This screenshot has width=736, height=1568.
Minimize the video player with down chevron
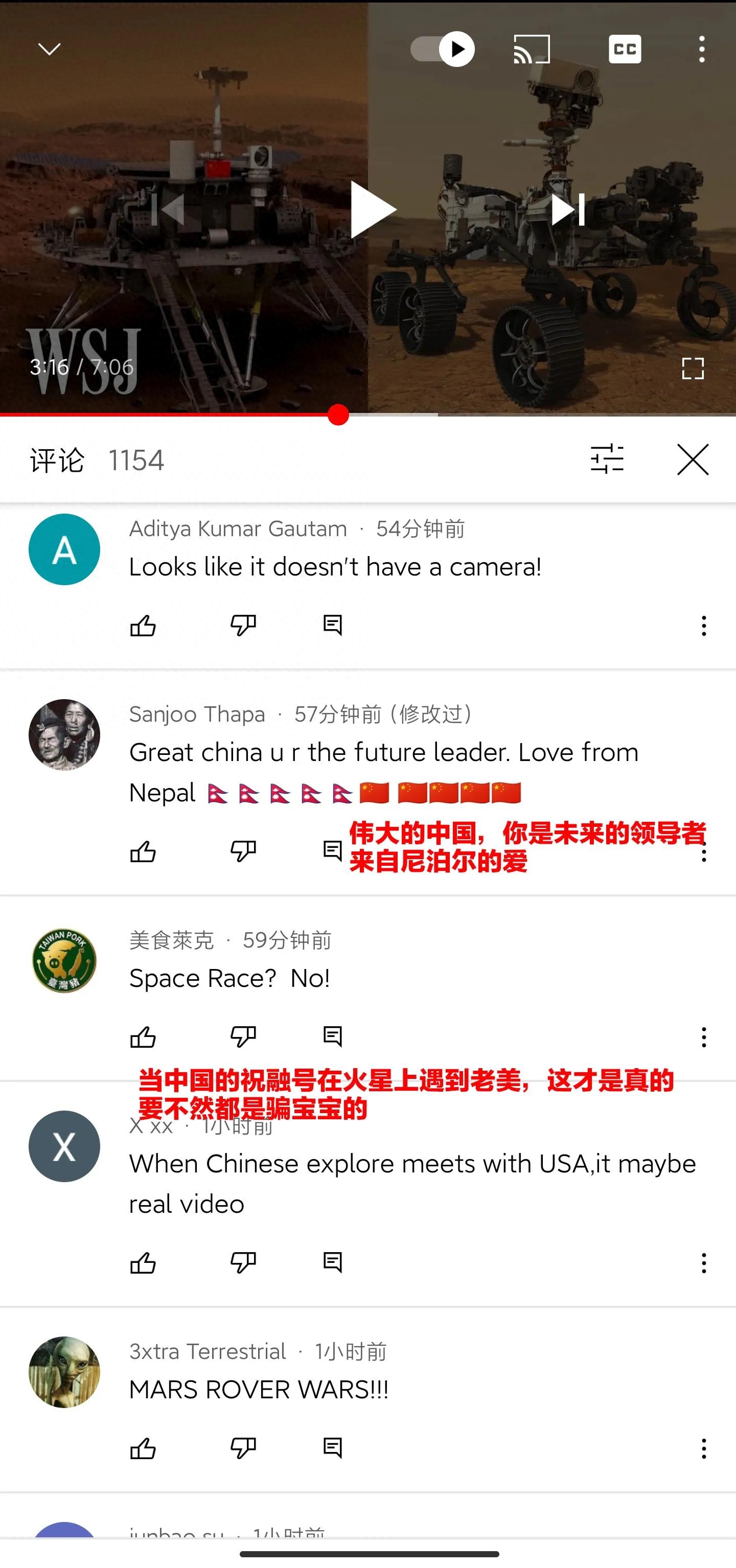[x=49, y=49]
